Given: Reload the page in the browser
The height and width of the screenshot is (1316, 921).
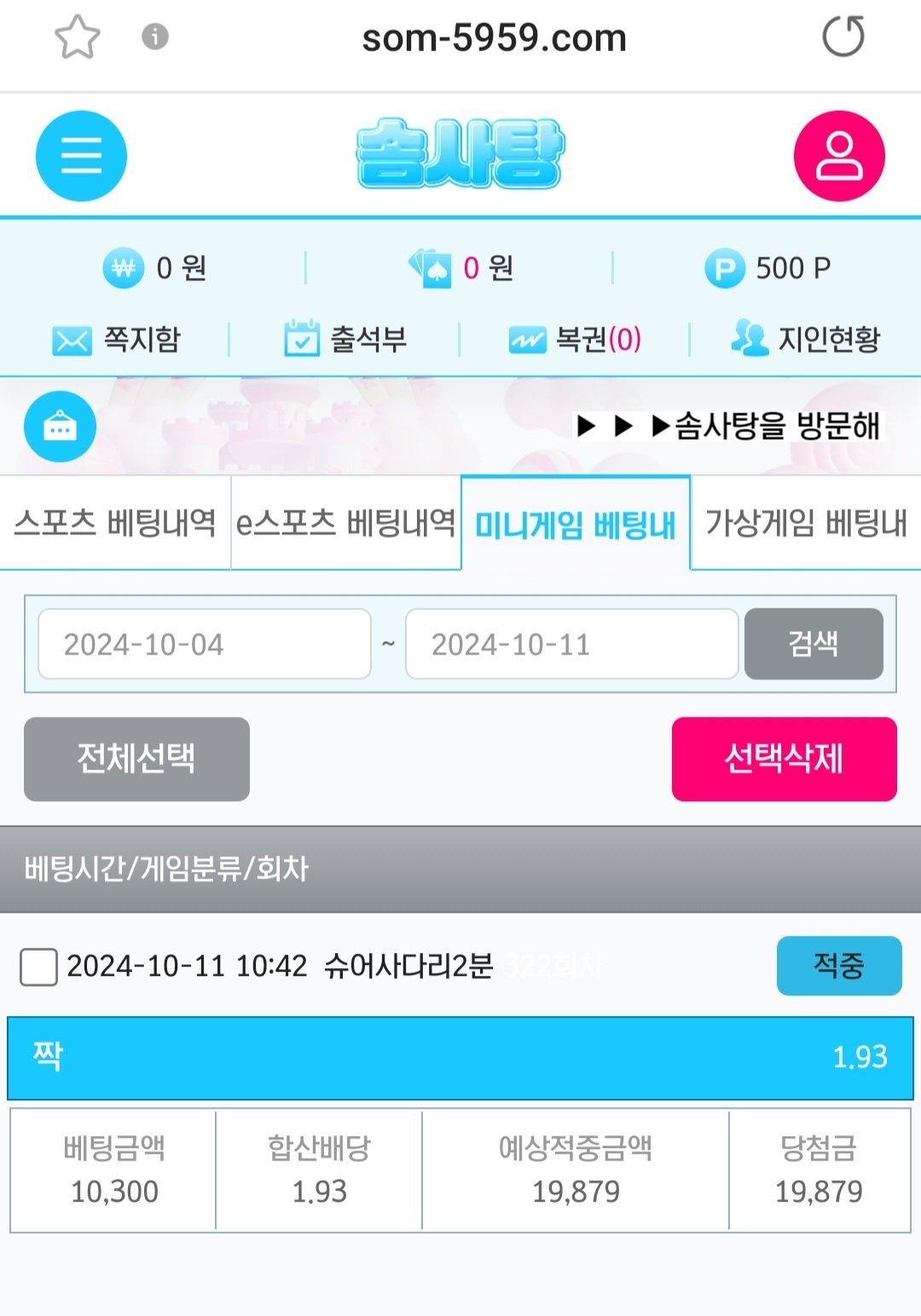Looking at the screenshot, I should [x=843, y=37].
